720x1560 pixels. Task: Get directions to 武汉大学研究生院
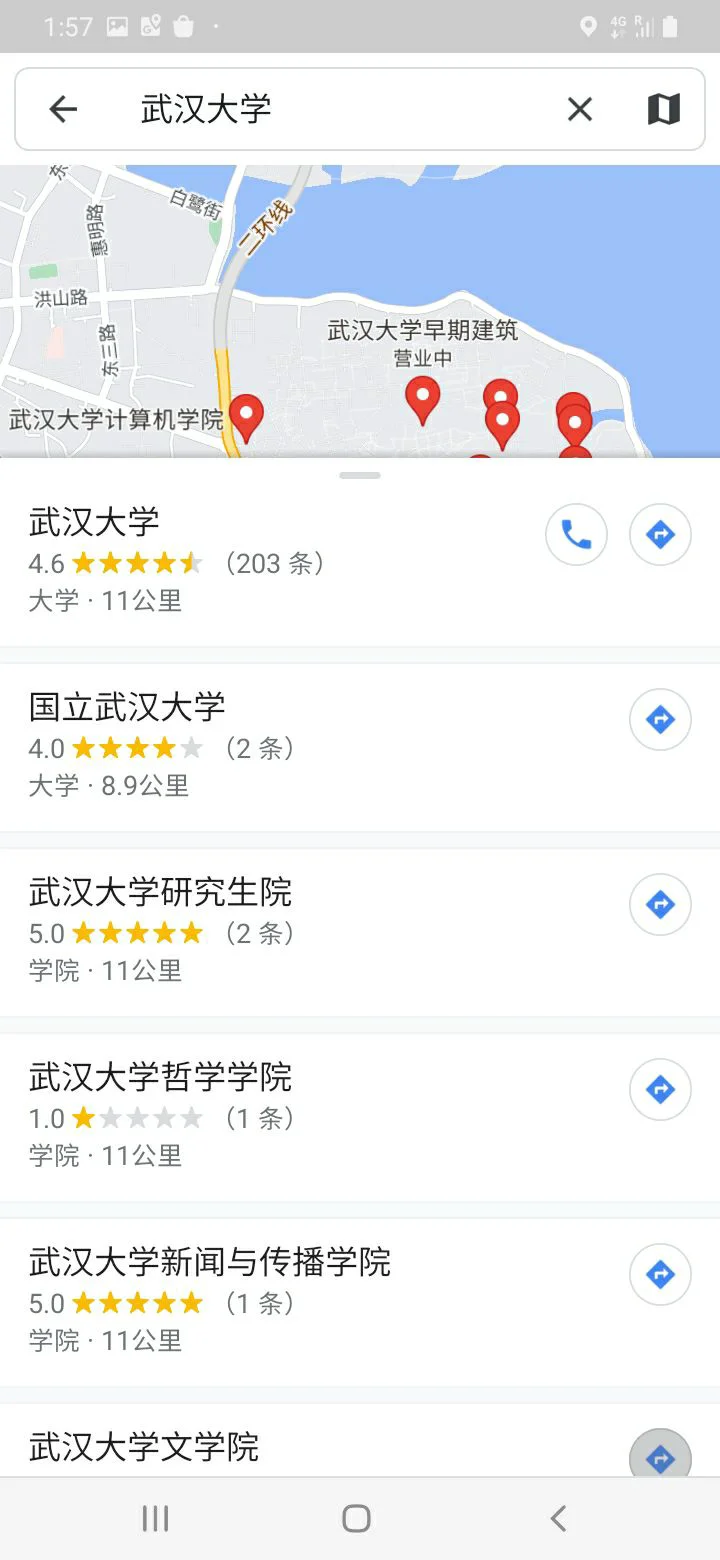pos(660,905)
